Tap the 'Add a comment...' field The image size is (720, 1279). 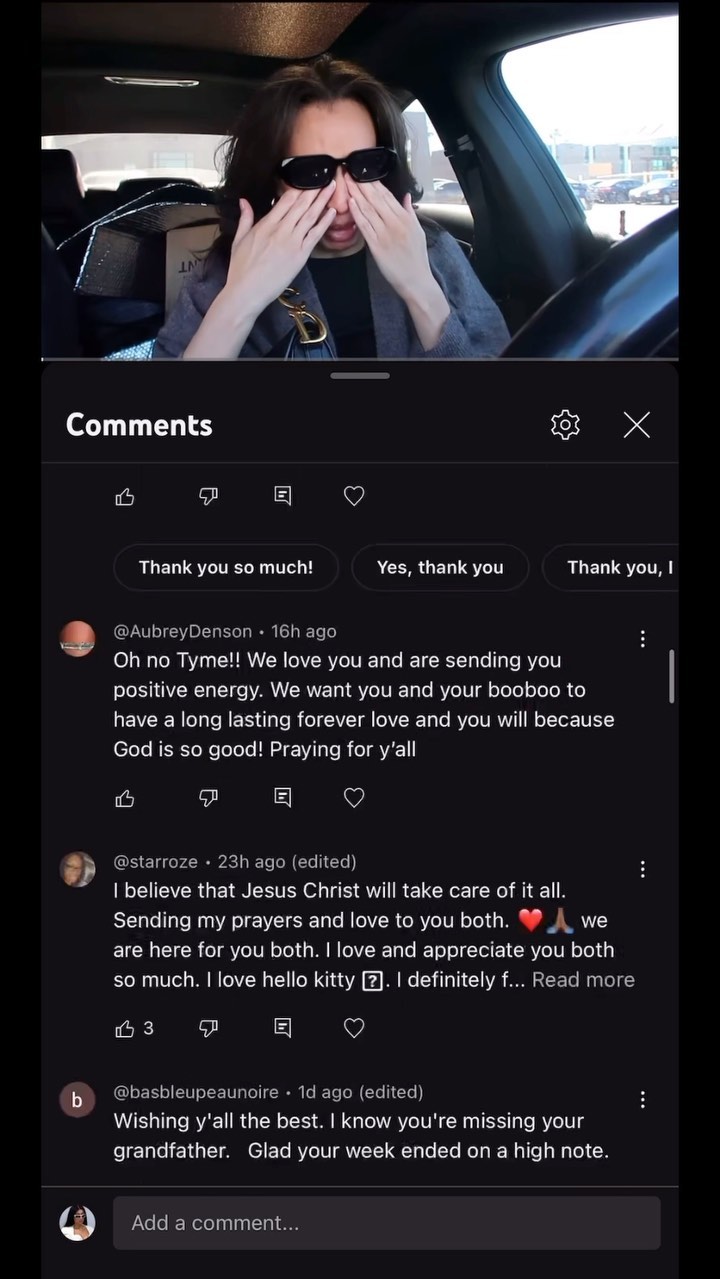386,1223
